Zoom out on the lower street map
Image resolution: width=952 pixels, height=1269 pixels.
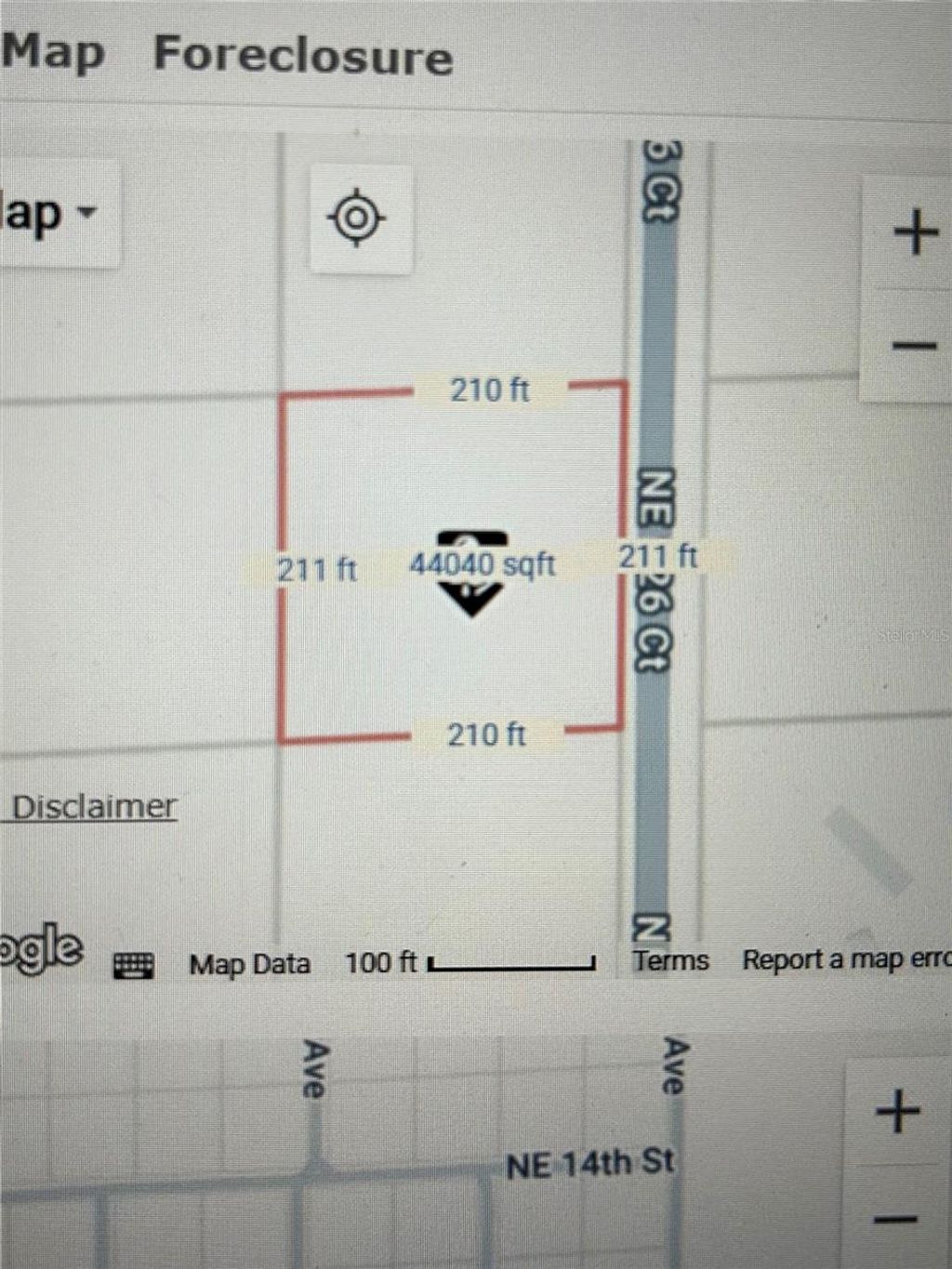[896, 1219]
